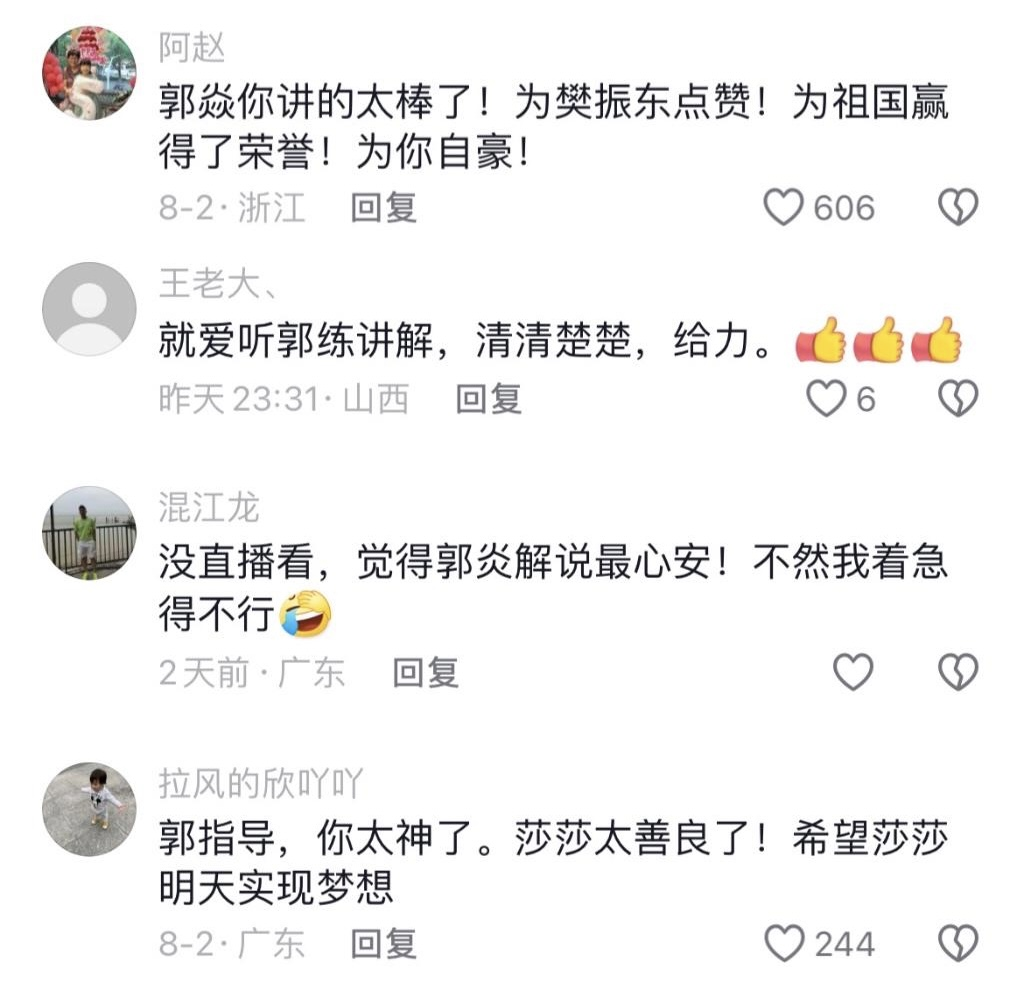This screenshot has width=1023, height=982.
Task: Like 拉风的欣吖吖's comment
Action: point(783,943)
